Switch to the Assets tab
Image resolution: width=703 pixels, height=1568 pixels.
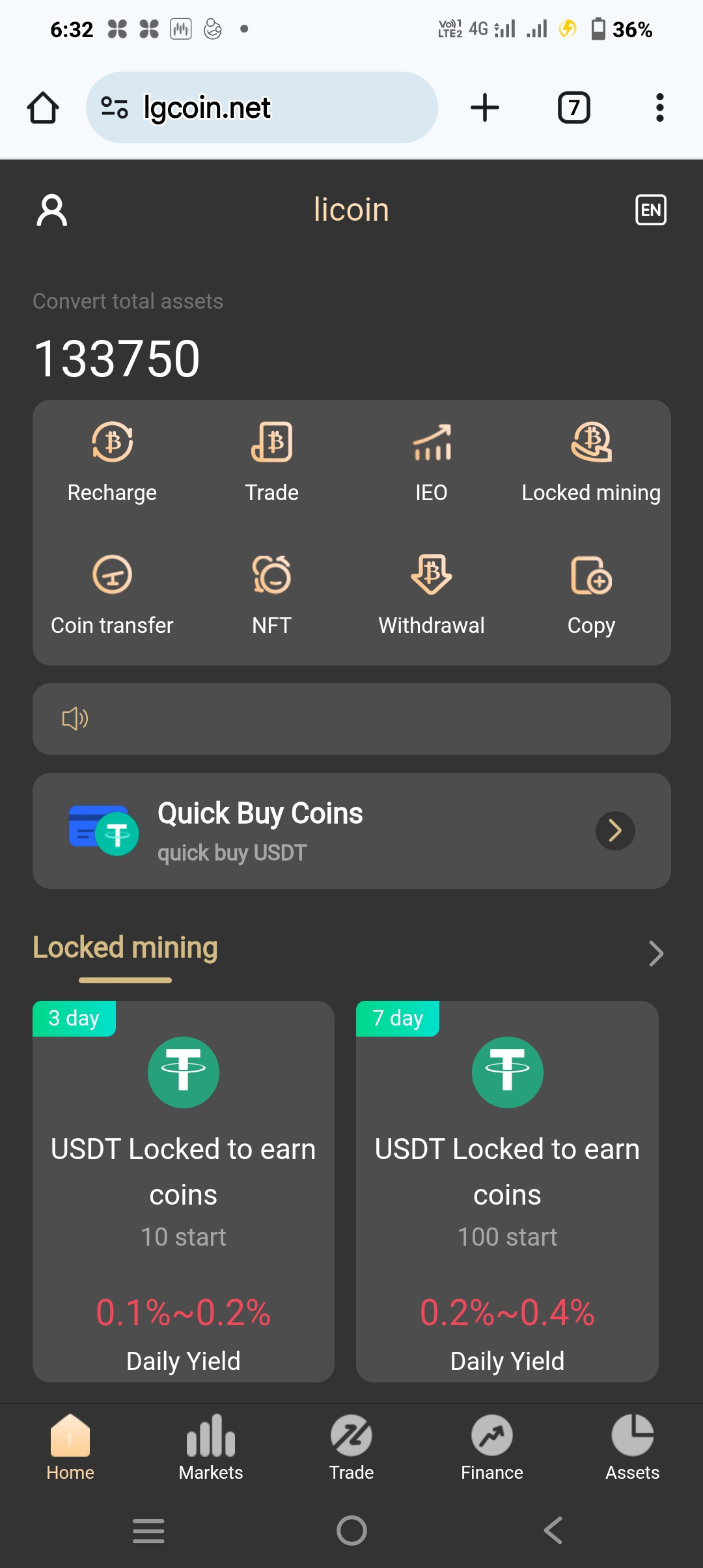632,1447
